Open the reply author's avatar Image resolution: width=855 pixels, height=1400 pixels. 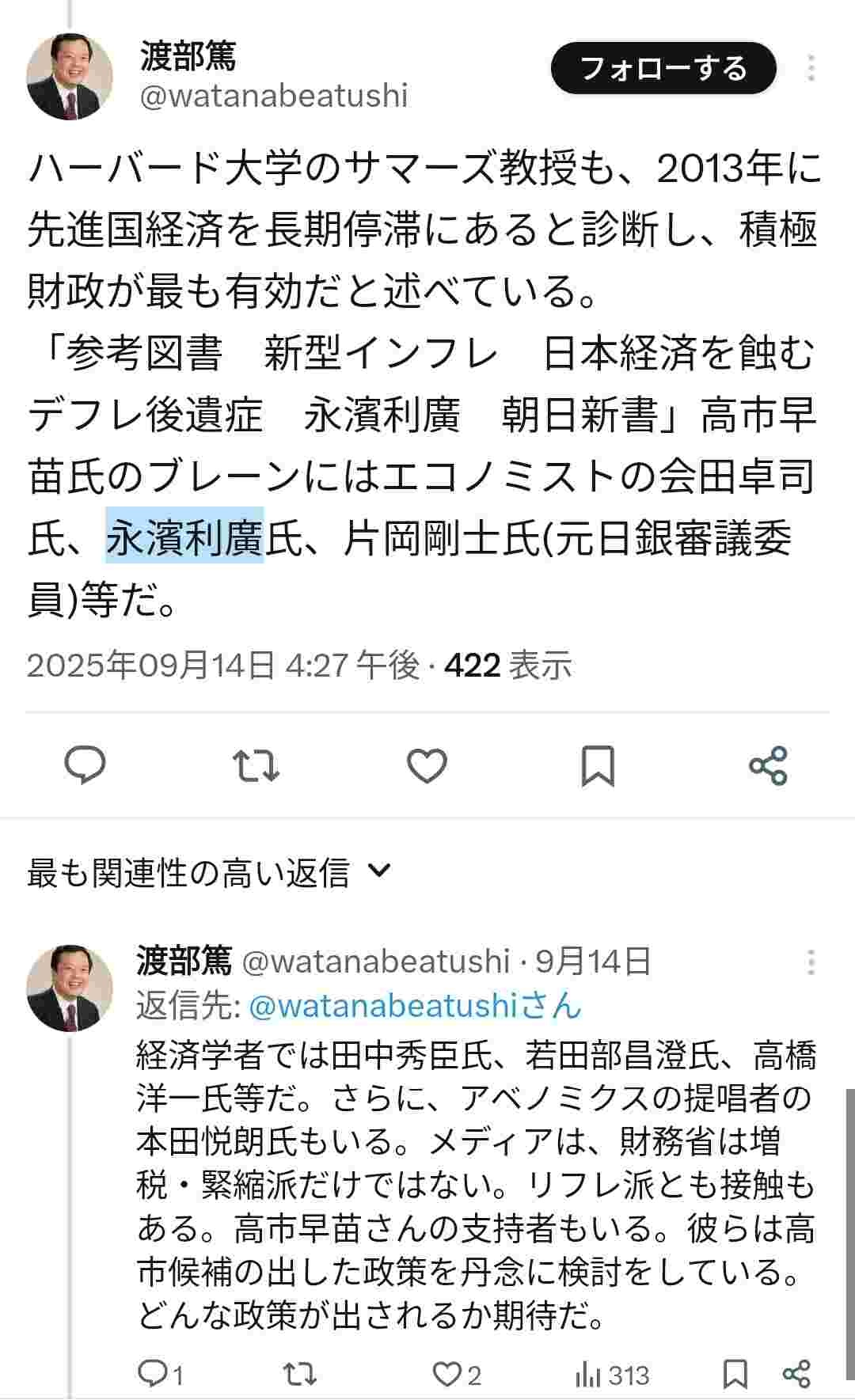tap(70, 988)
